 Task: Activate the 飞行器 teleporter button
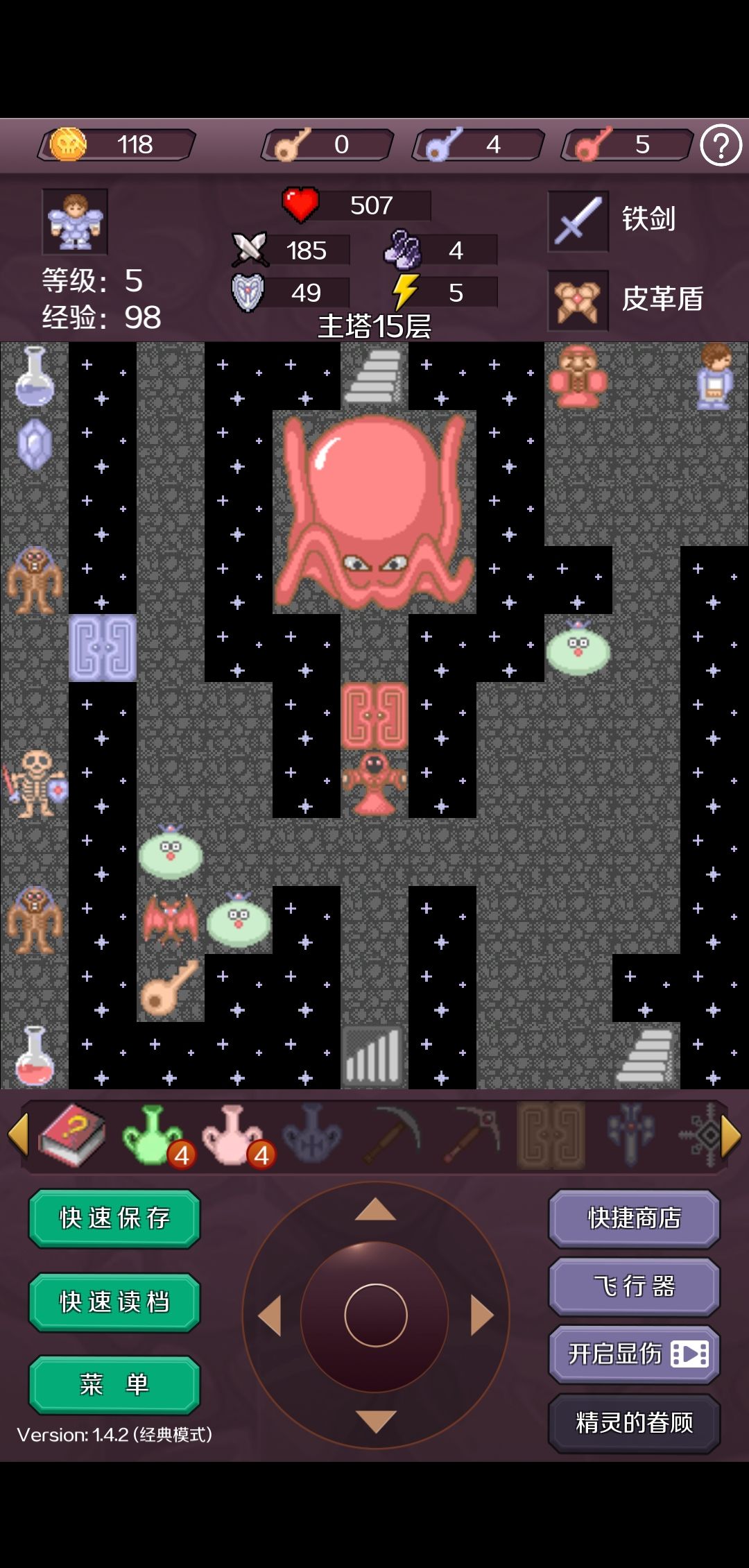point(633,1286)
